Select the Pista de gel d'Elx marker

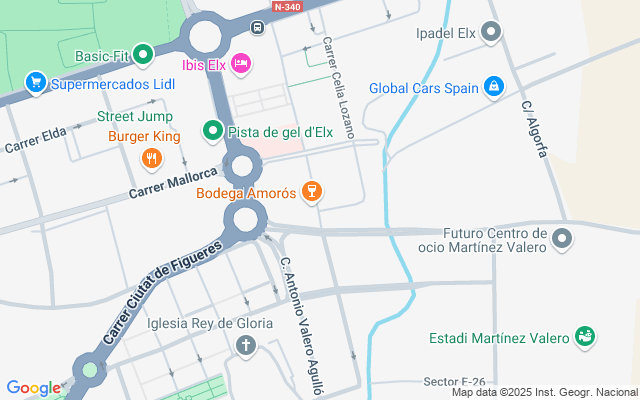pos(212,131)
